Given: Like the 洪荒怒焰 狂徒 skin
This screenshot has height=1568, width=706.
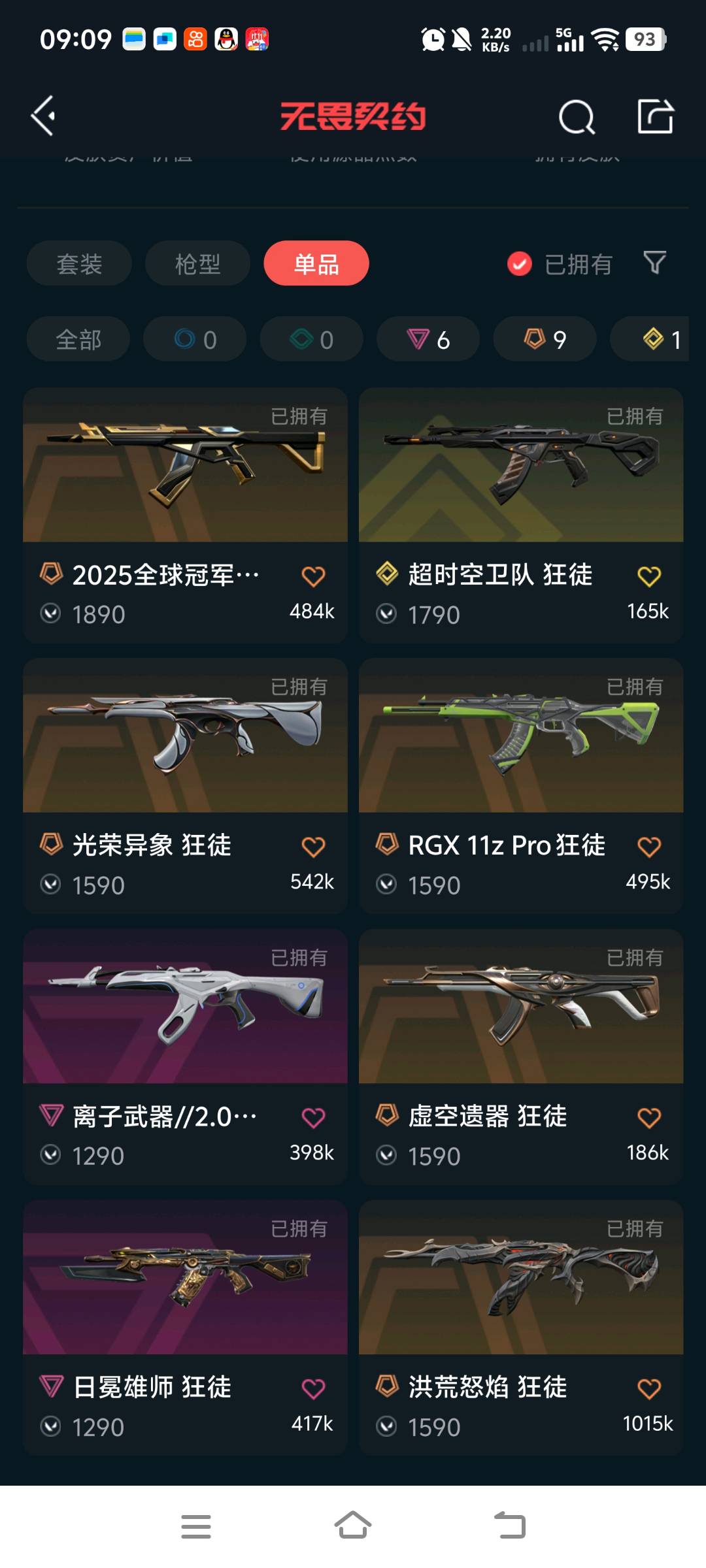Looking at the screenshot, I should coord(649,1388).
